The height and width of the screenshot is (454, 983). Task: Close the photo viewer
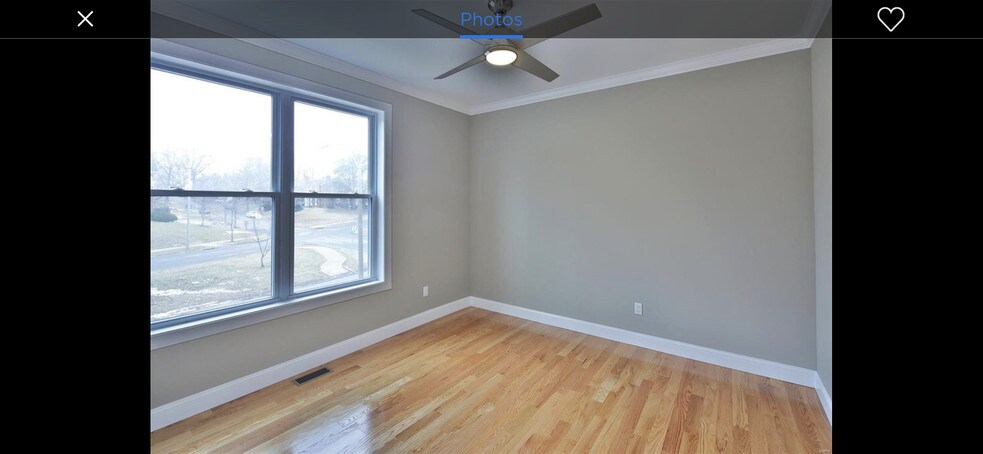coord(85,19)
